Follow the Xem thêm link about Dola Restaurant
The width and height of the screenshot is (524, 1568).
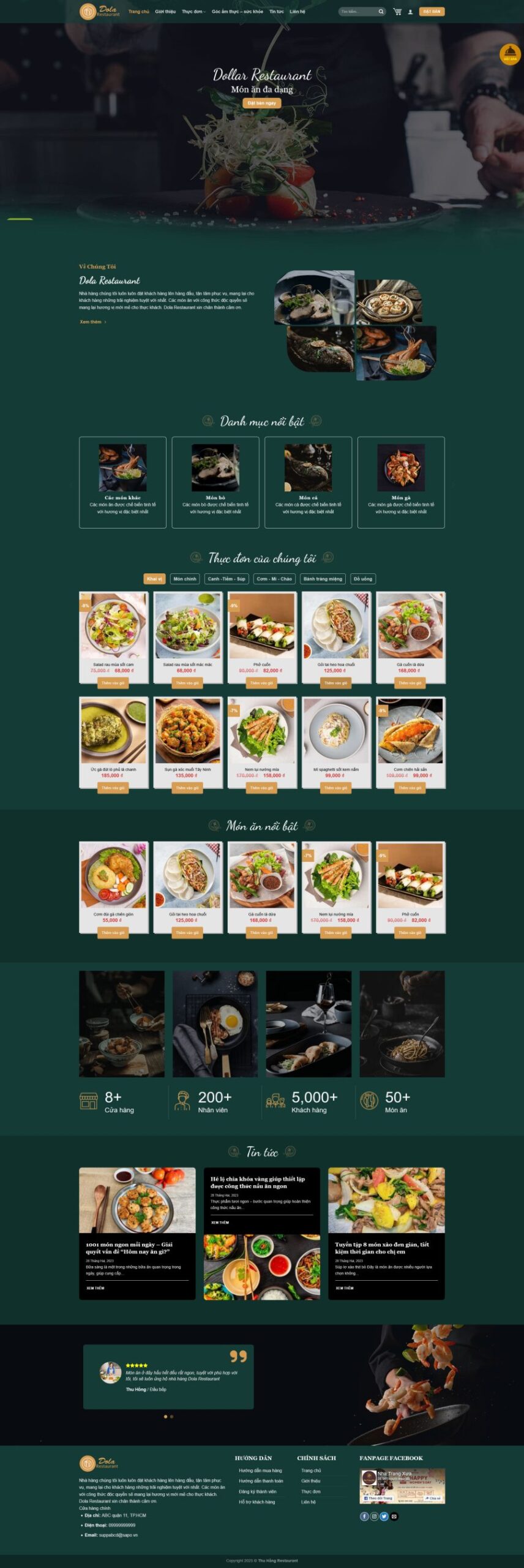92,322
